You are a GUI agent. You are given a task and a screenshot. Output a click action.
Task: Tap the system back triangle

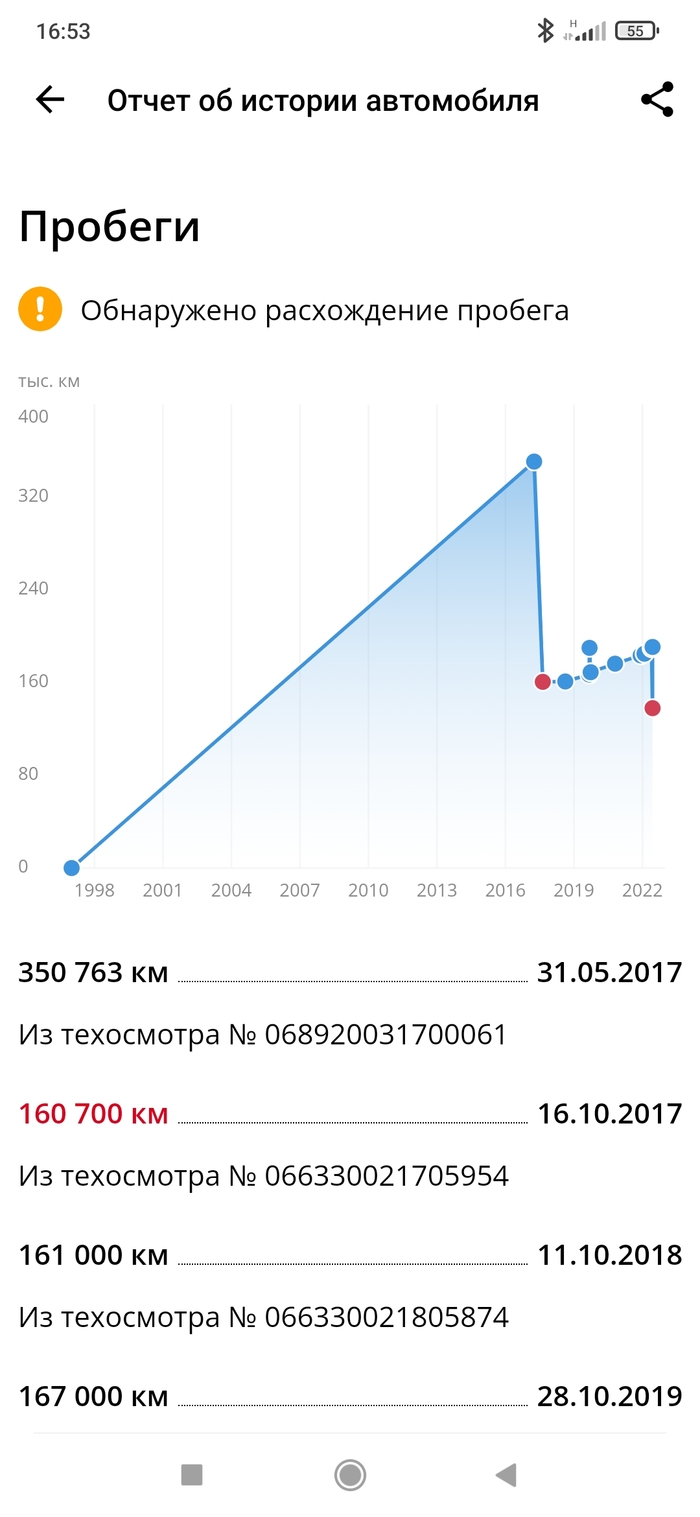coord(507,1474)
